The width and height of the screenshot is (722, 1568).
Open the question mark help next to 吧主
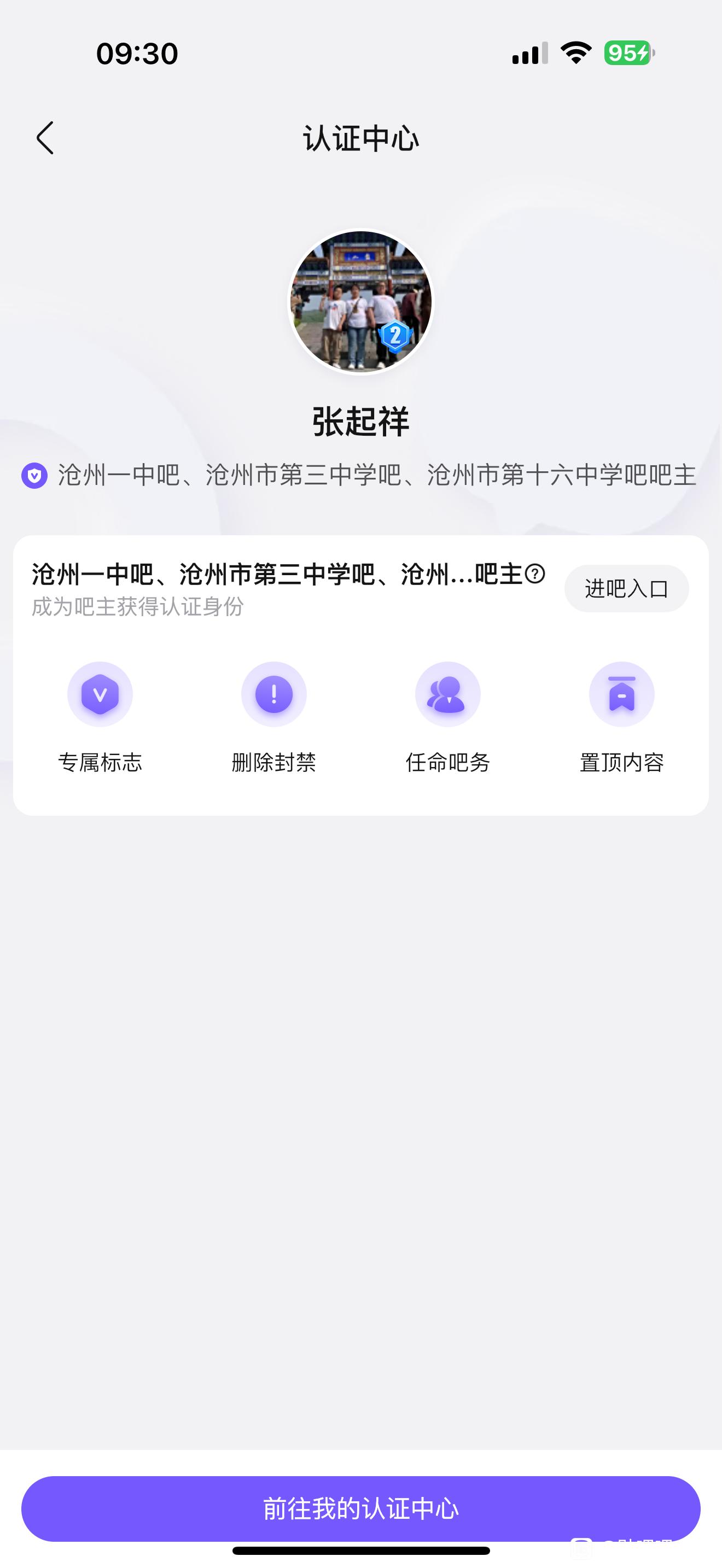pyautogui.click(x=534, y=574)
